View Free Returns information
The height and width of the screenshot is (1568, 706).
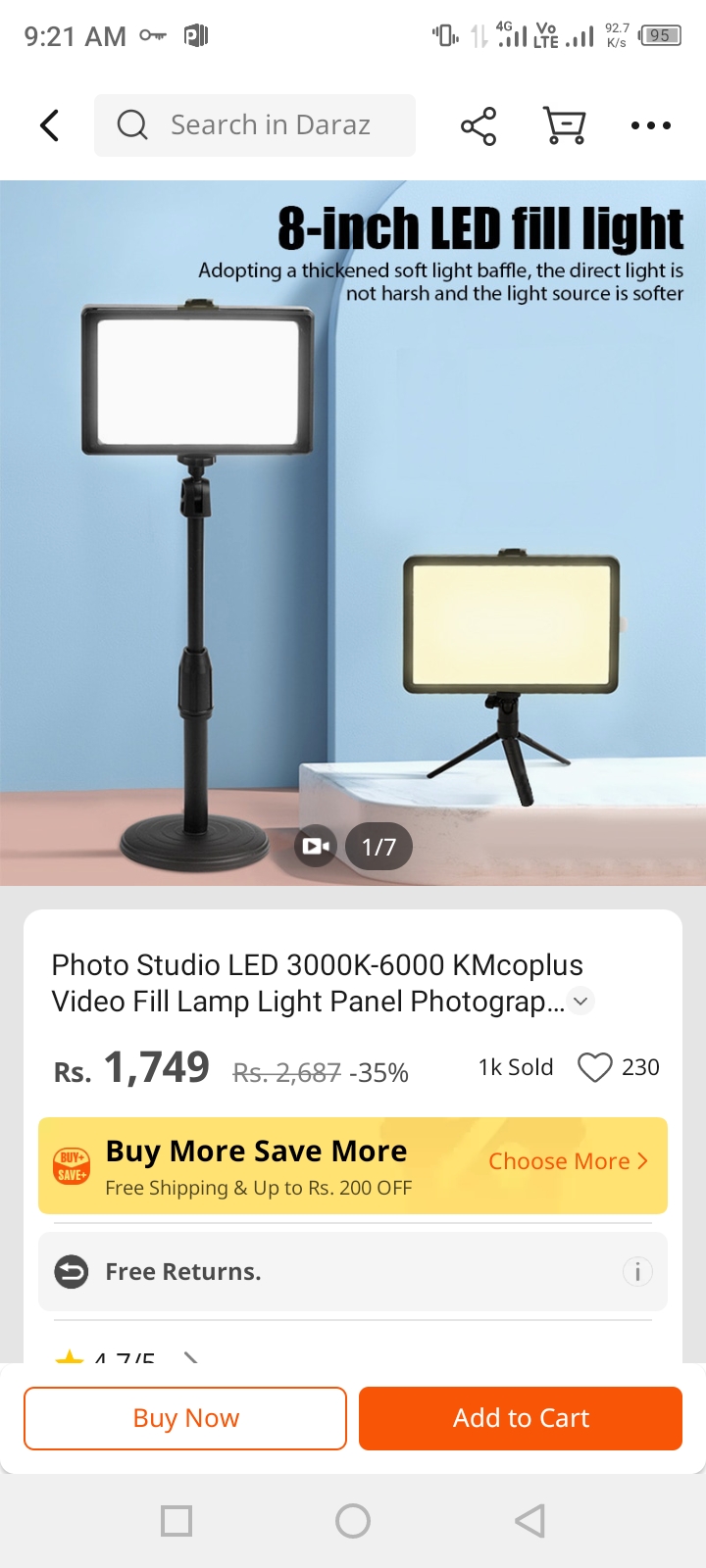pyautogui.click(x=637, y=1272)
